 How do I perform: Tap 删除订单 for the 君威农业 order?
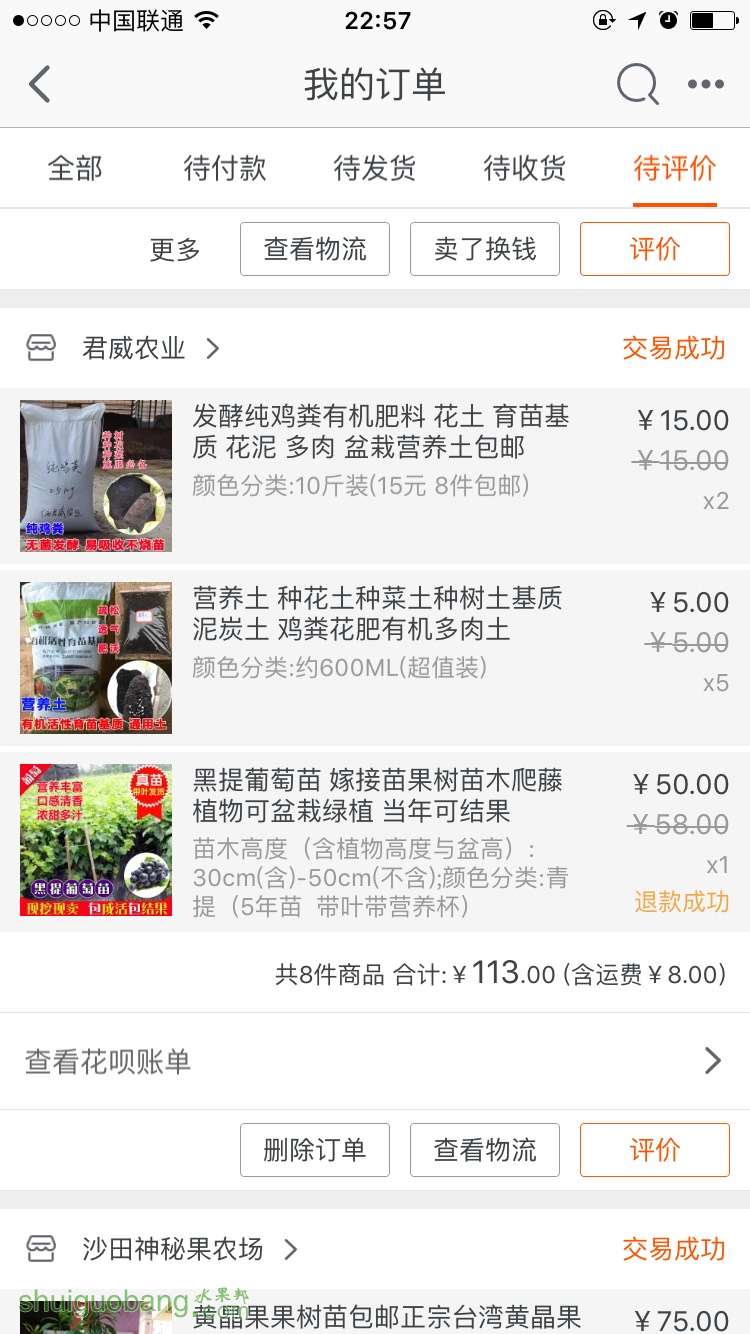tap(315, 1150)
